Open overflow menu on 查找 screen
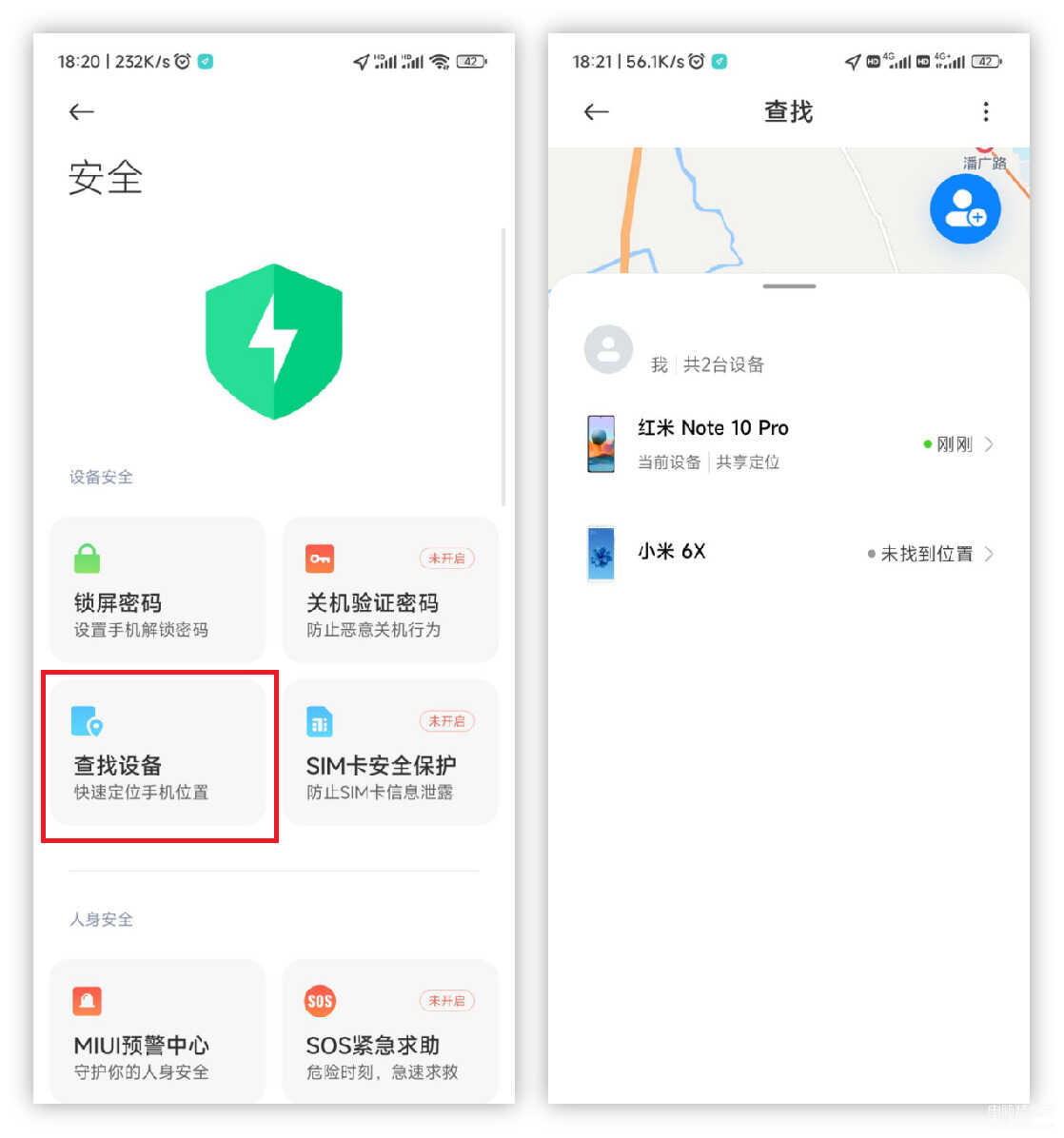 click(985, 112)
